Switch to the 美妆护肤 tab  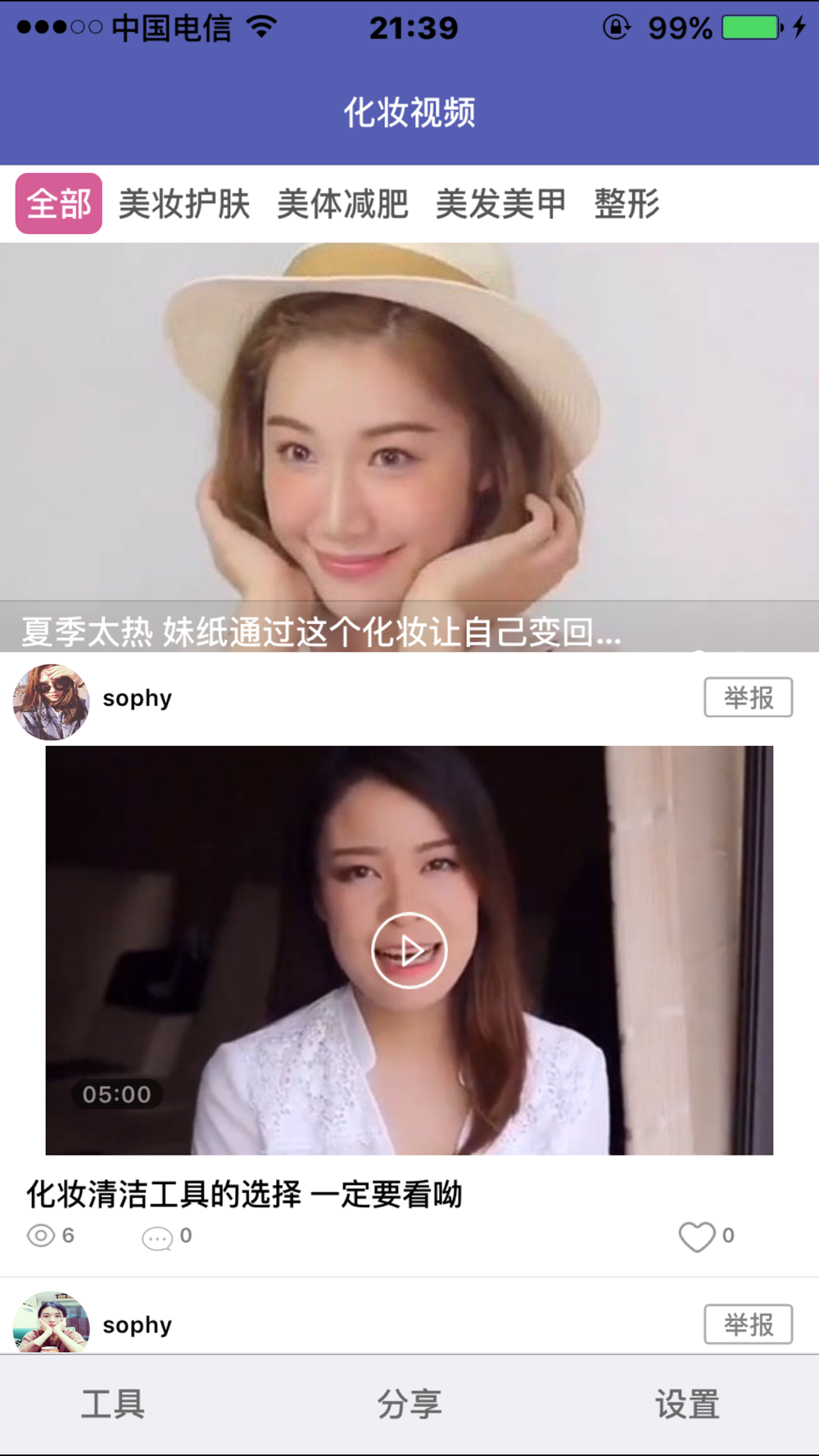click(x=184, y=204)
